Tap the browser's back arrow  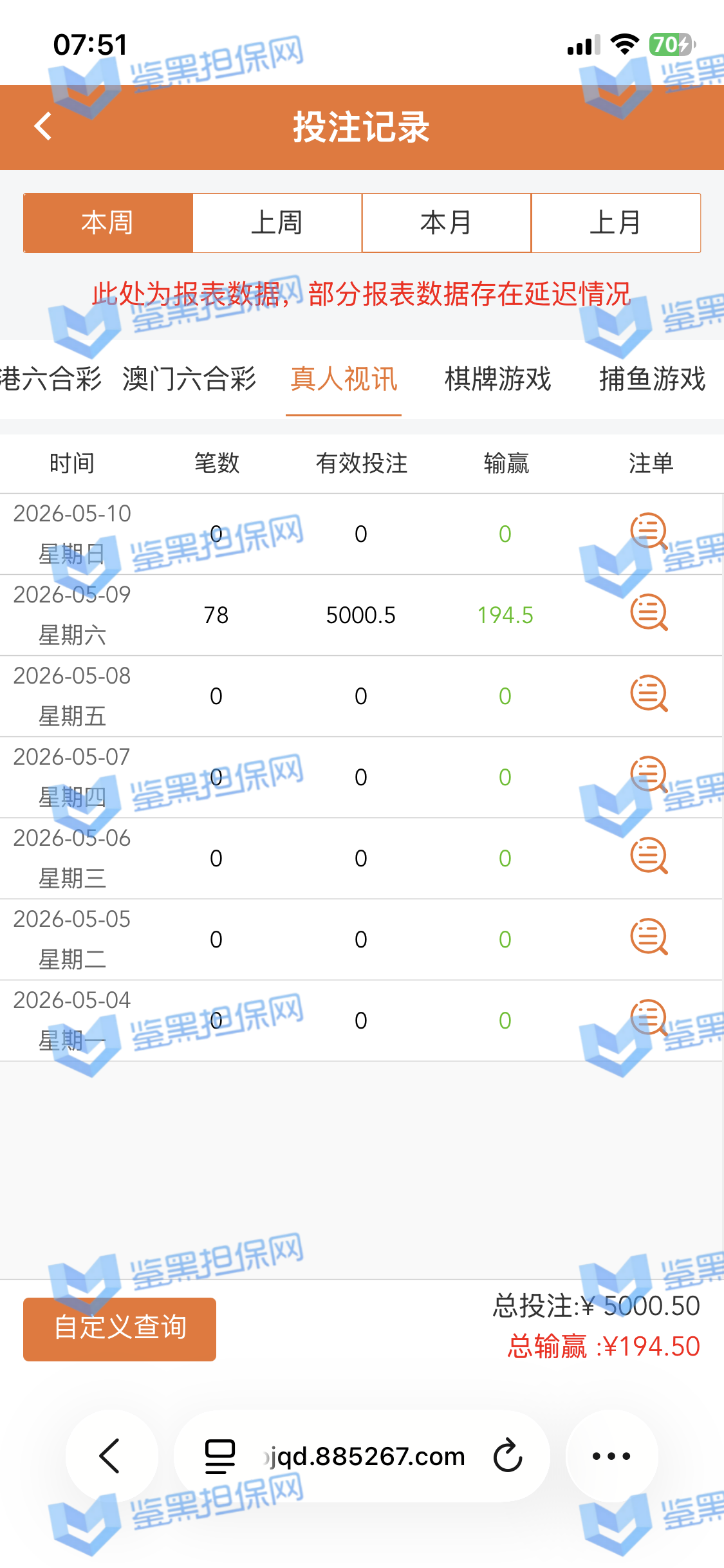coord(111,1456)
